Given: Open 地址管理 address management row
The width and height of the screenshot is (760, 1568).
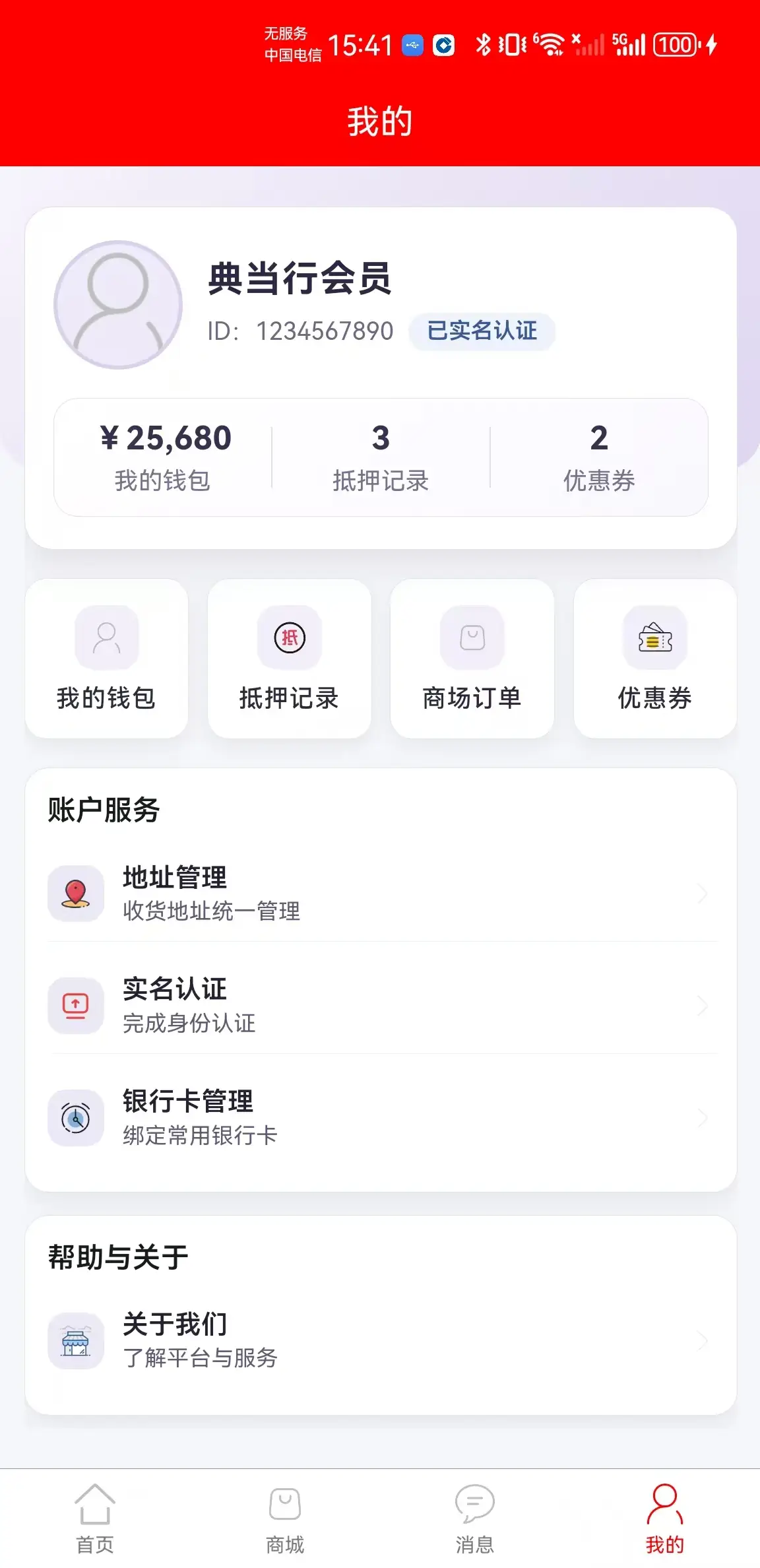Looking at the screenshot, I should coord(380,894).
